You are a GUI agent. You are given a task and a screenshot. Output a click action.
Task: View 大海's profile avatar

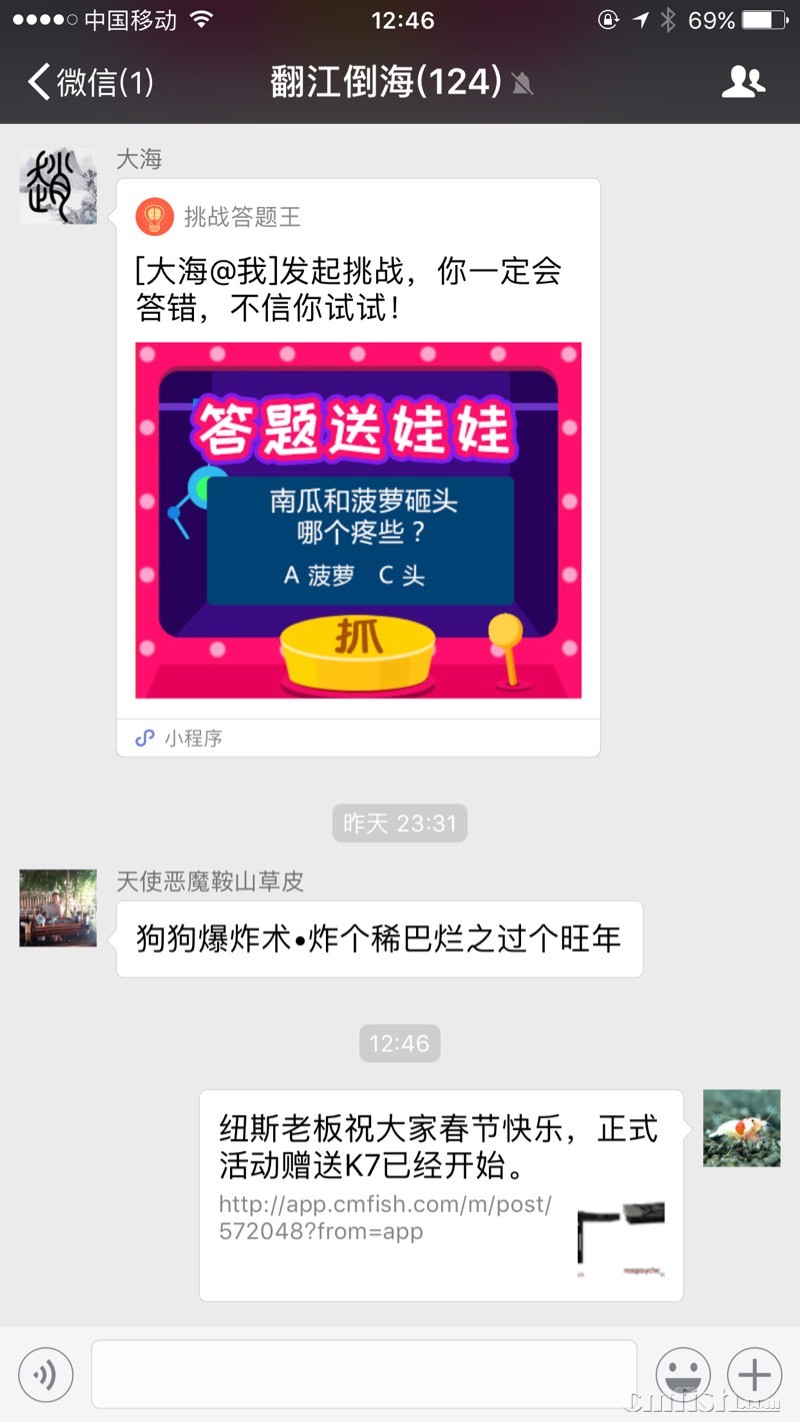(x=58, y=186)
